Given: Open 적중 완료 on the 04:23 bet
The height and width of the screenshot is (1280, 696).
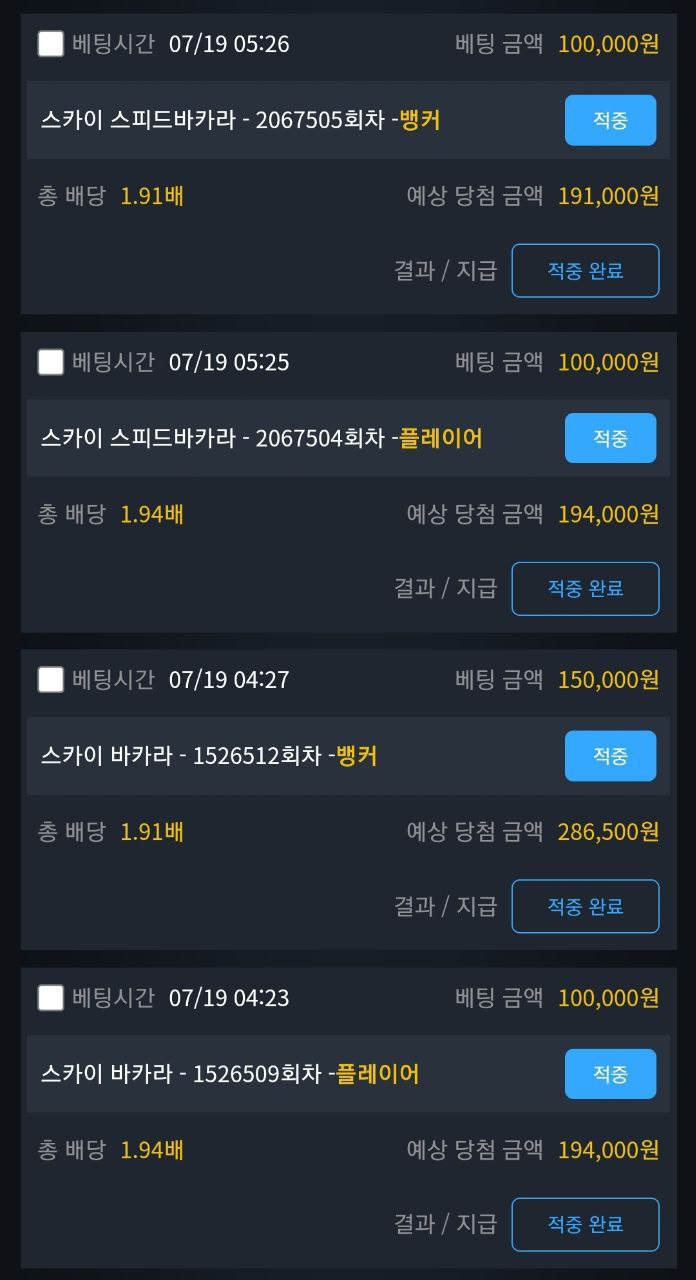Looking at the screenshot, I should click(585, 1224).
